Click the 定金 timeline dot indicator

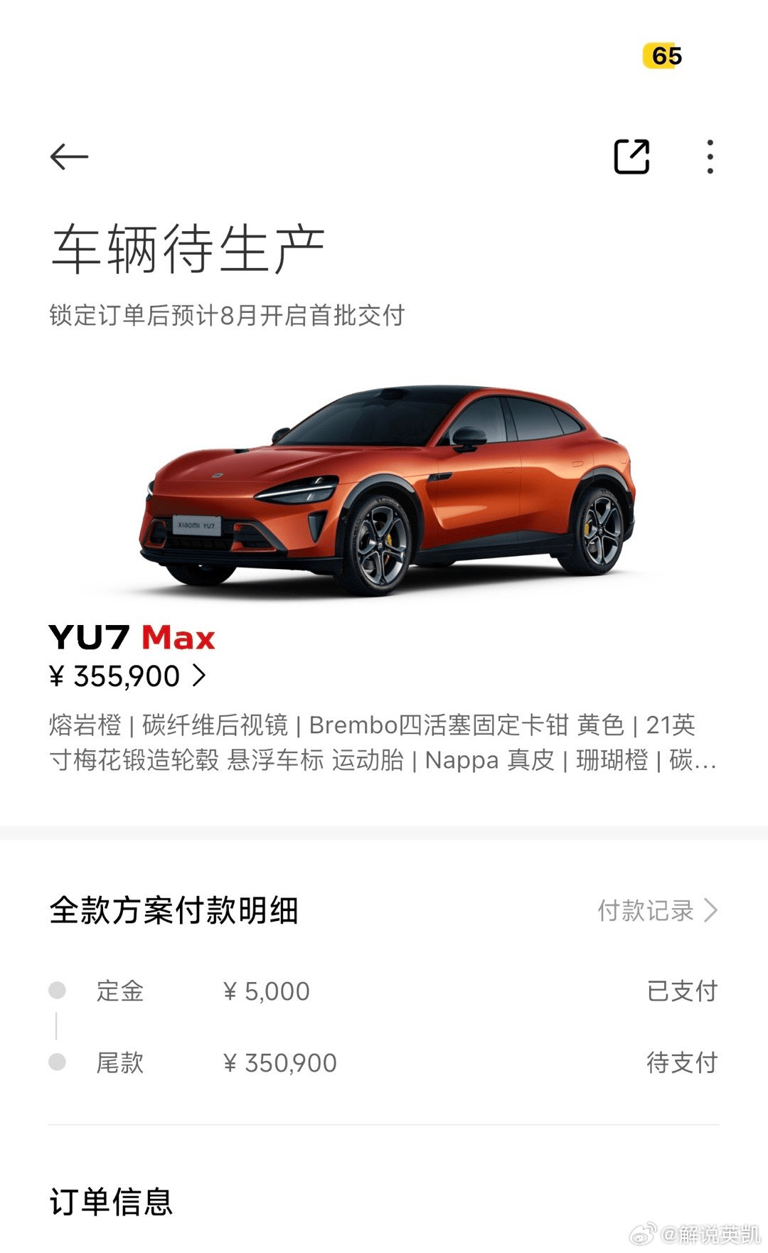coord(57,991)
